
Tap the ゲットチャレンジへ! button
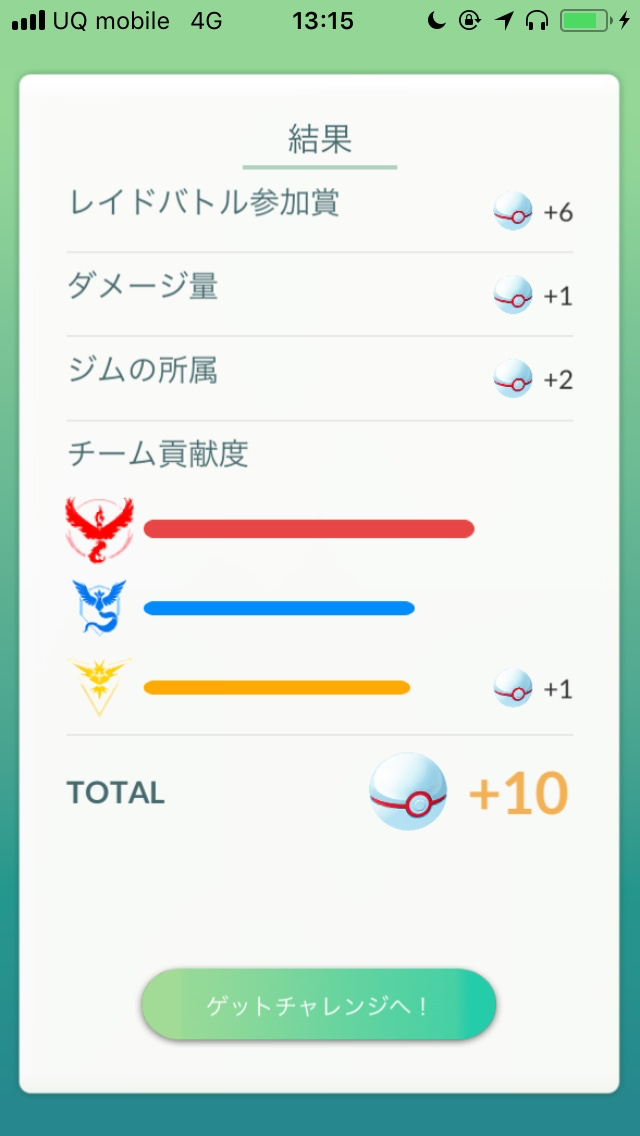coord(319,1004)
